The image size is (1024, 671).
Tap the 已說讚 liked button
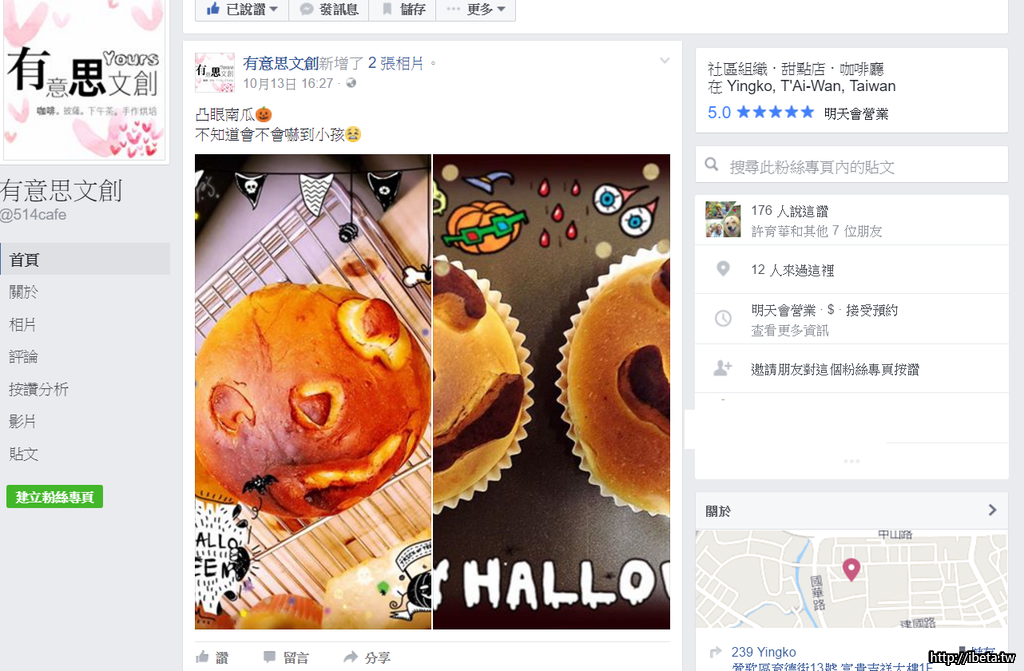[241, 9]
